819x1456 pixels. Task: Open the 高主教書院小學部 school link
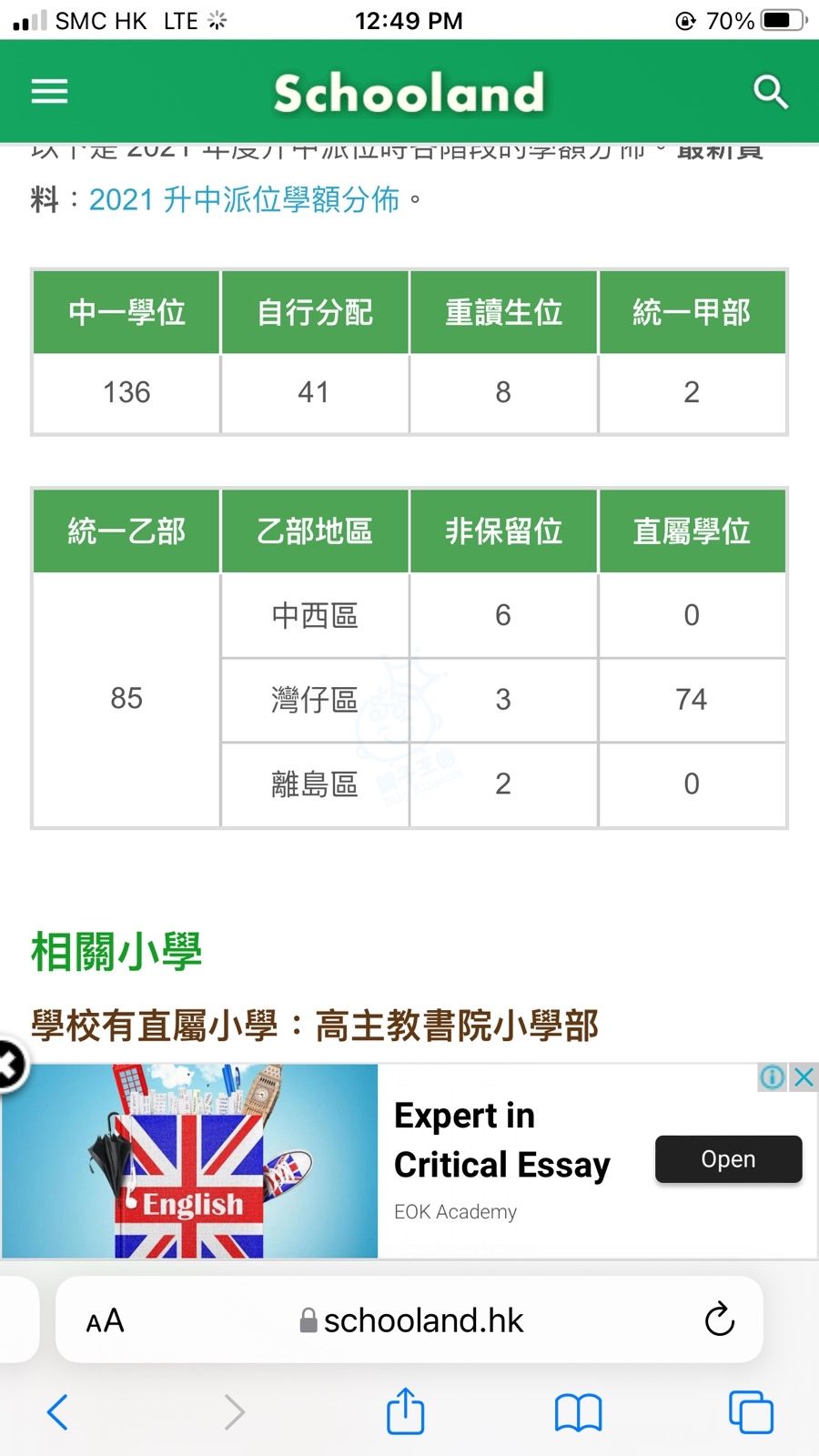(x=456, y=1026)
